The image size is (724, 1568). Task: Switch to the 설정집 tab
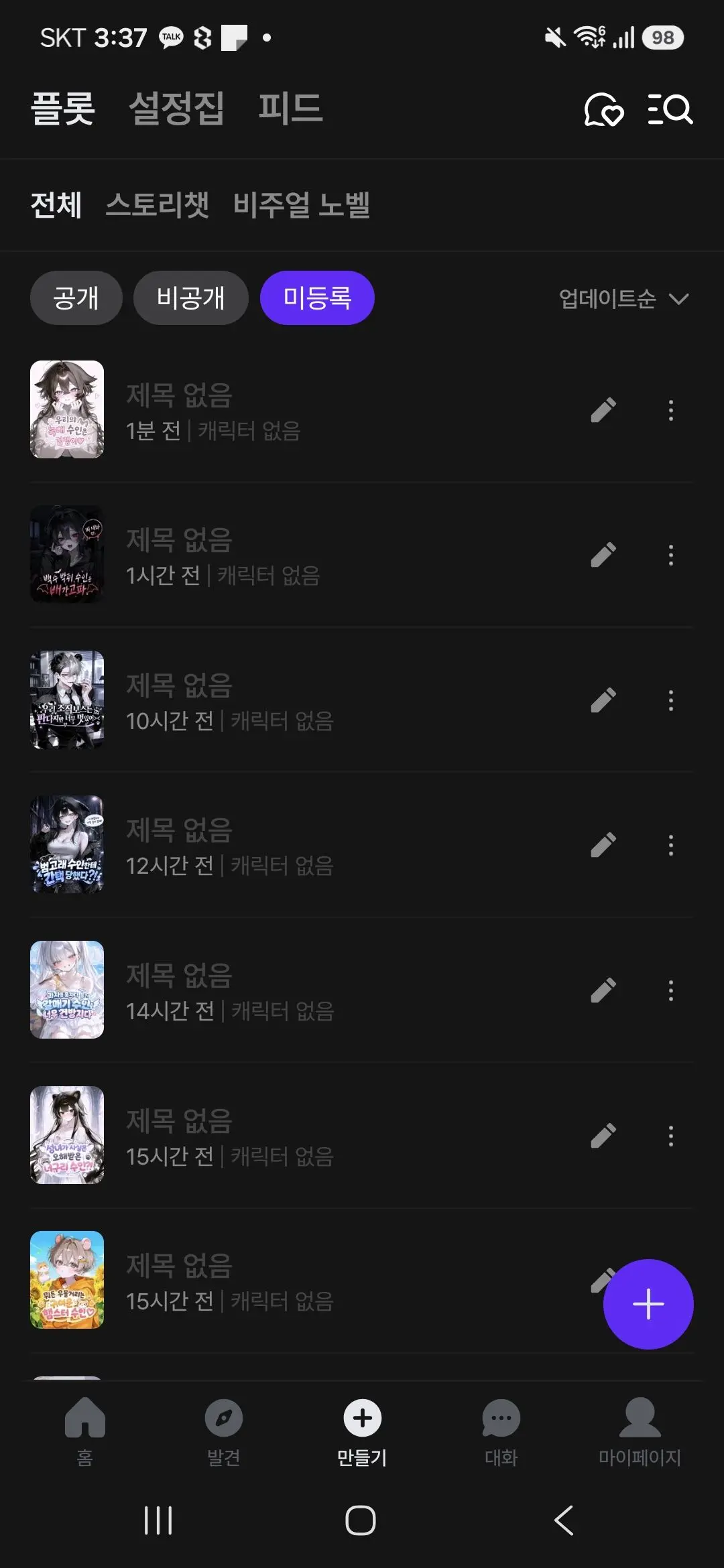tap(176, 108)
